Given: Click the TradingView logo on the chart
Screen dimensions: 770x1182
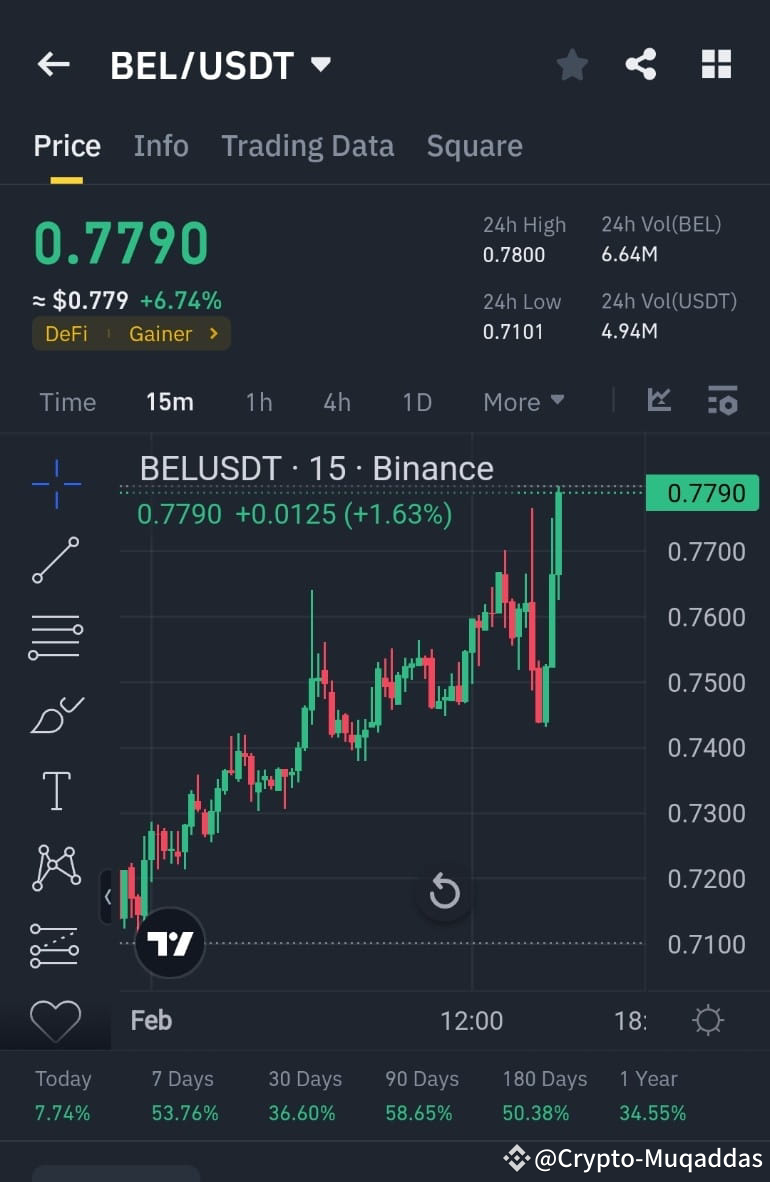Looking at the screenshot, I should click(x=170, y=943).
